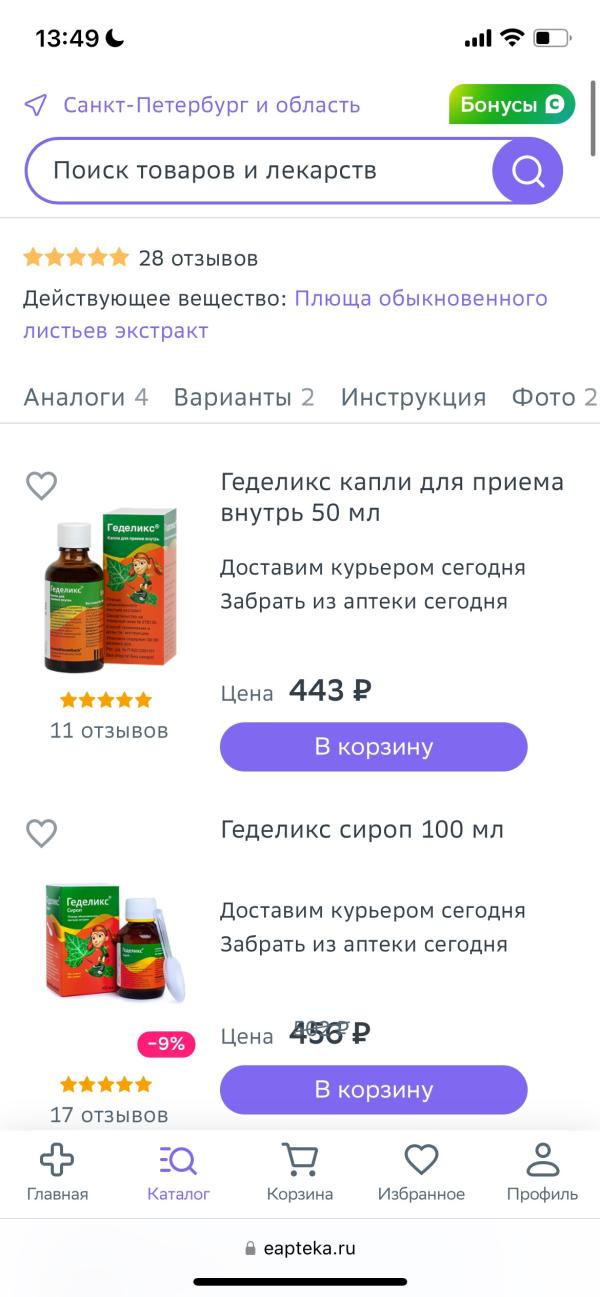Open the Каталог tab
600x1297 pixels.
(x=178, y=1173)
